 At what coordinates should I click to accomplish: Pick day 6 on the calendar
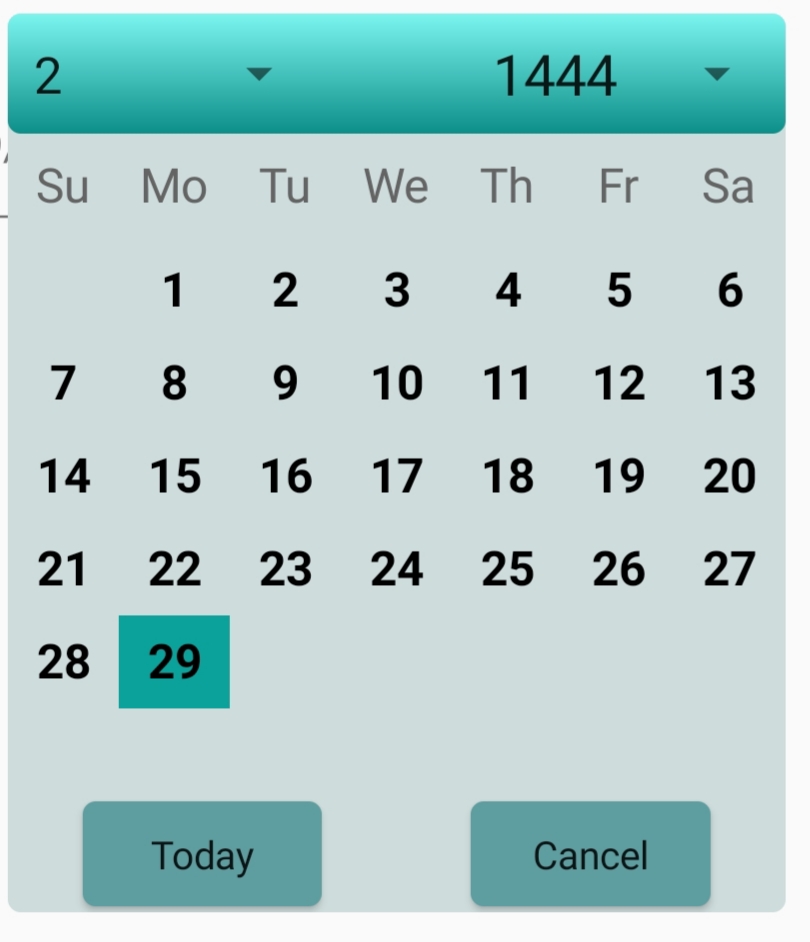(730, 290)
